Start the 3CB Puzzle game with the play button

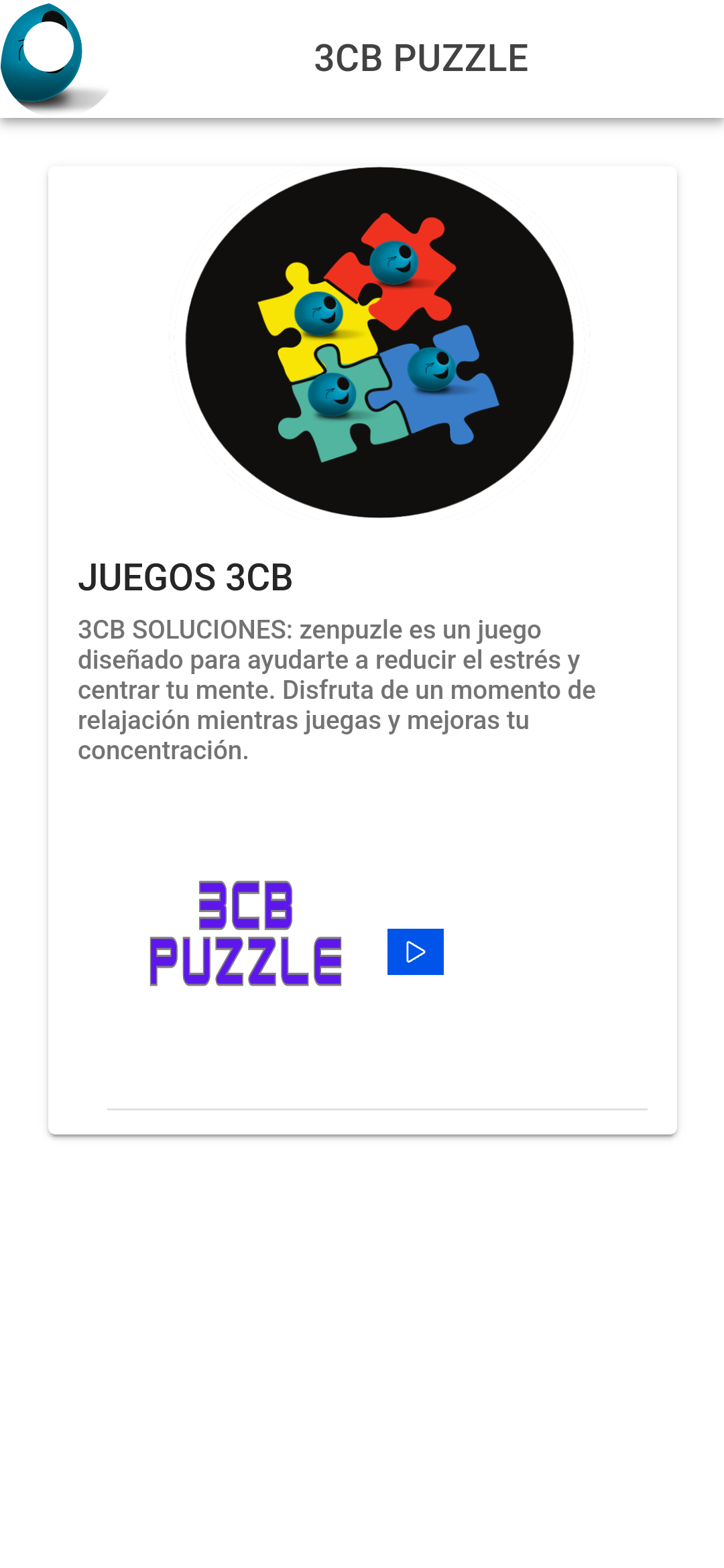pyautogui.click(x=415, y=952)
